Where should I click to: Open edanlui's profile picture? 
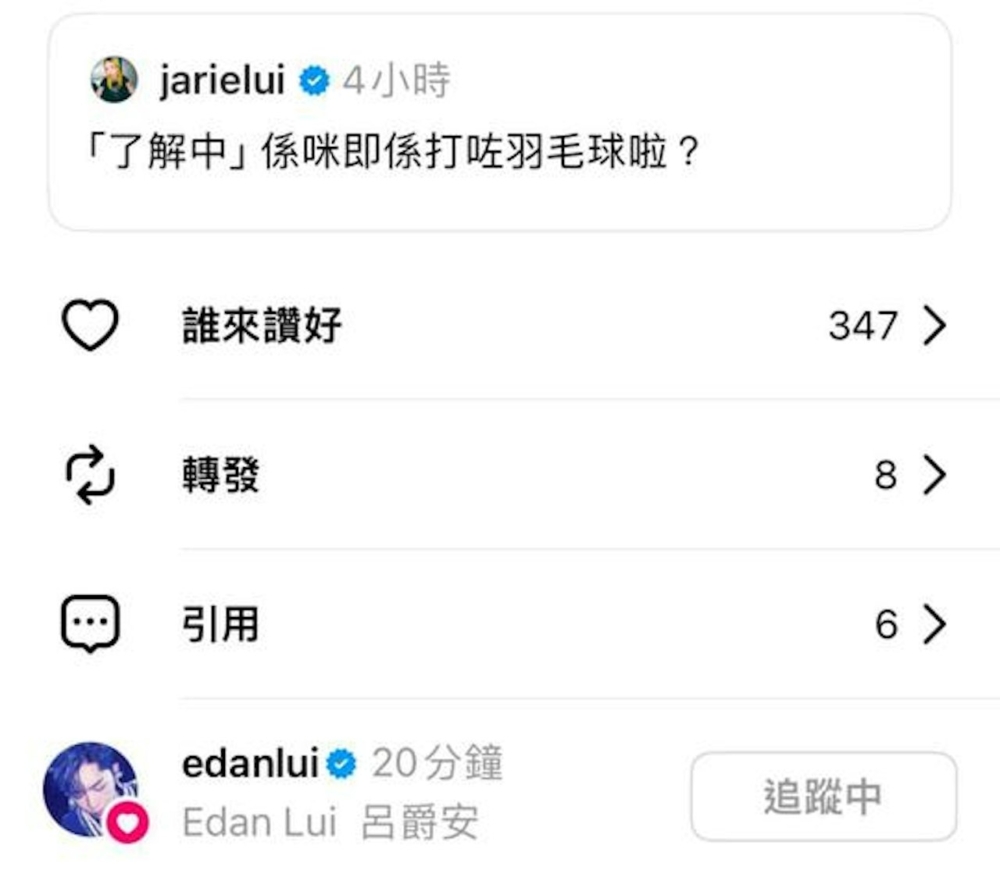tap(90, 788)
